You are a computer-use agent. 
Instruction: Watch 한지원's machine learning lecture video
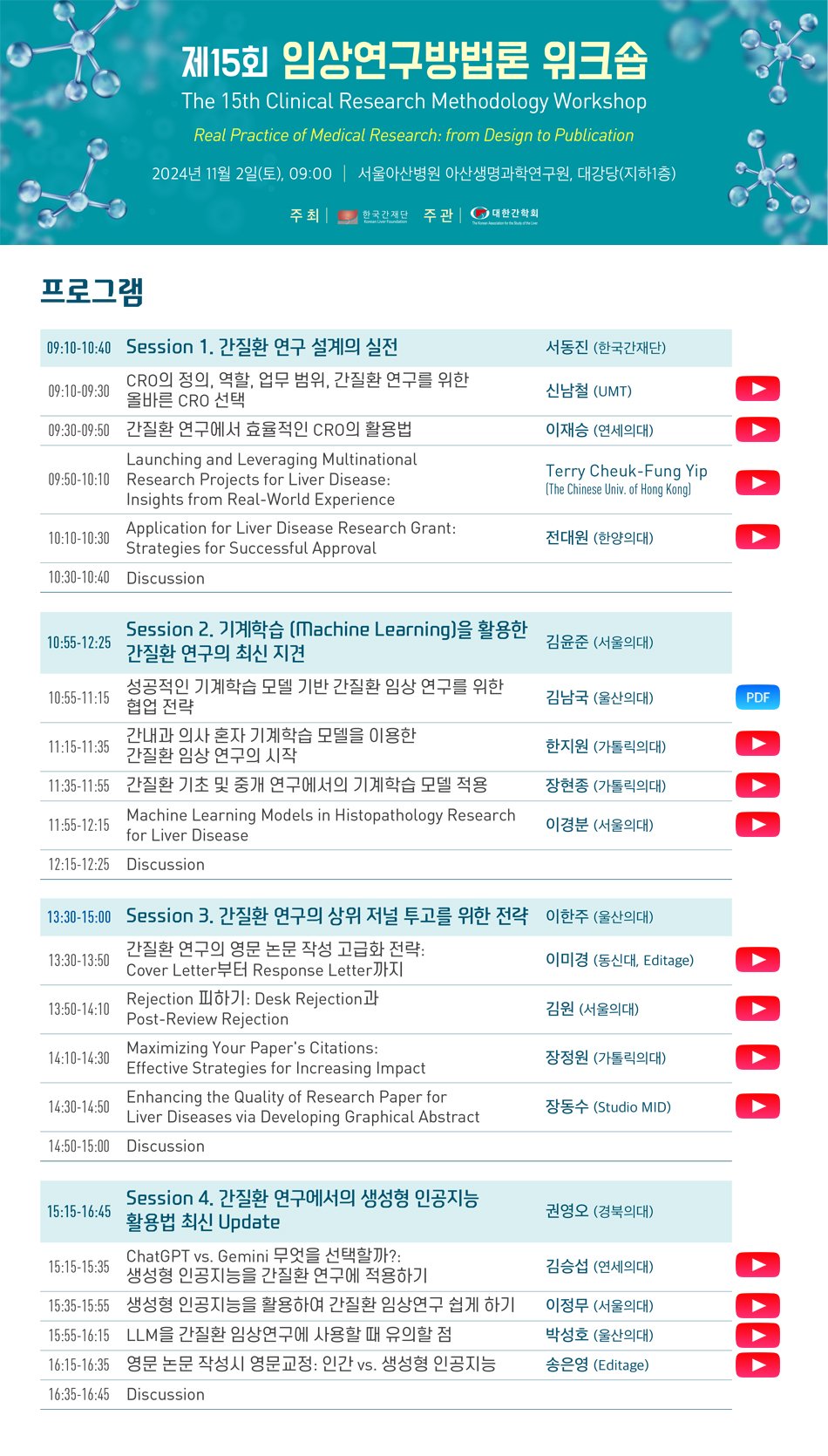tap(757, 744)
